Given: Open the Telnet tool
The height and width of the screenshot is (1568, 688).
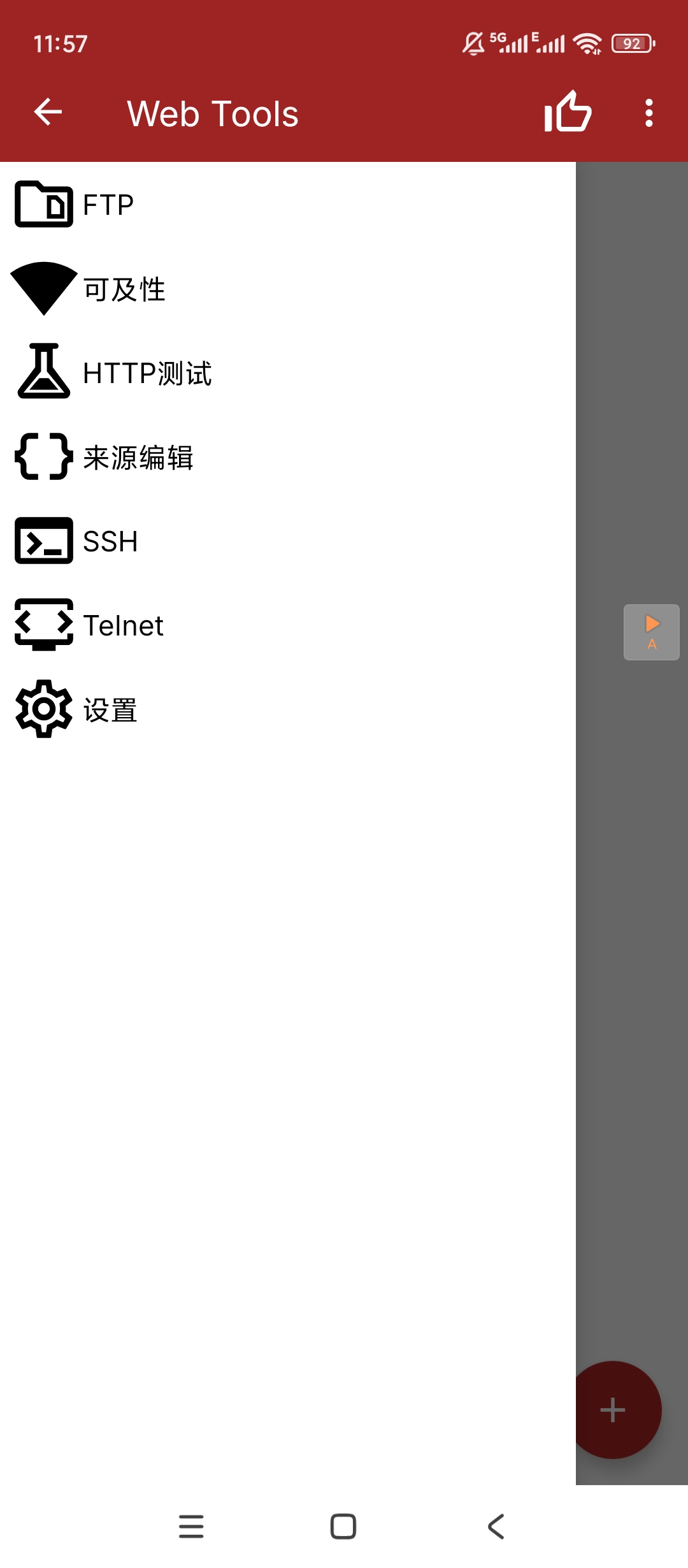Looking at the screenshot, I should pos(123,626).
